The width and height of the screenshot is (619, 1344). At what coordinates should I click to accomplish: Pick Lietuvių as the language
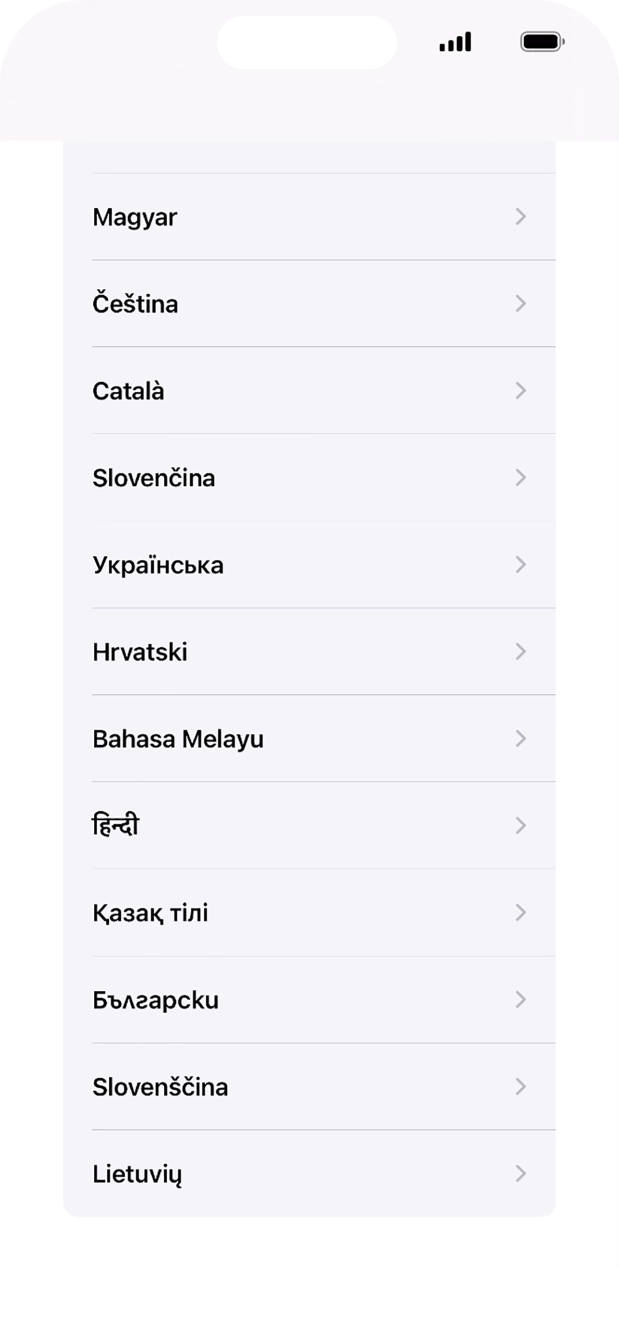[309, 1174]
